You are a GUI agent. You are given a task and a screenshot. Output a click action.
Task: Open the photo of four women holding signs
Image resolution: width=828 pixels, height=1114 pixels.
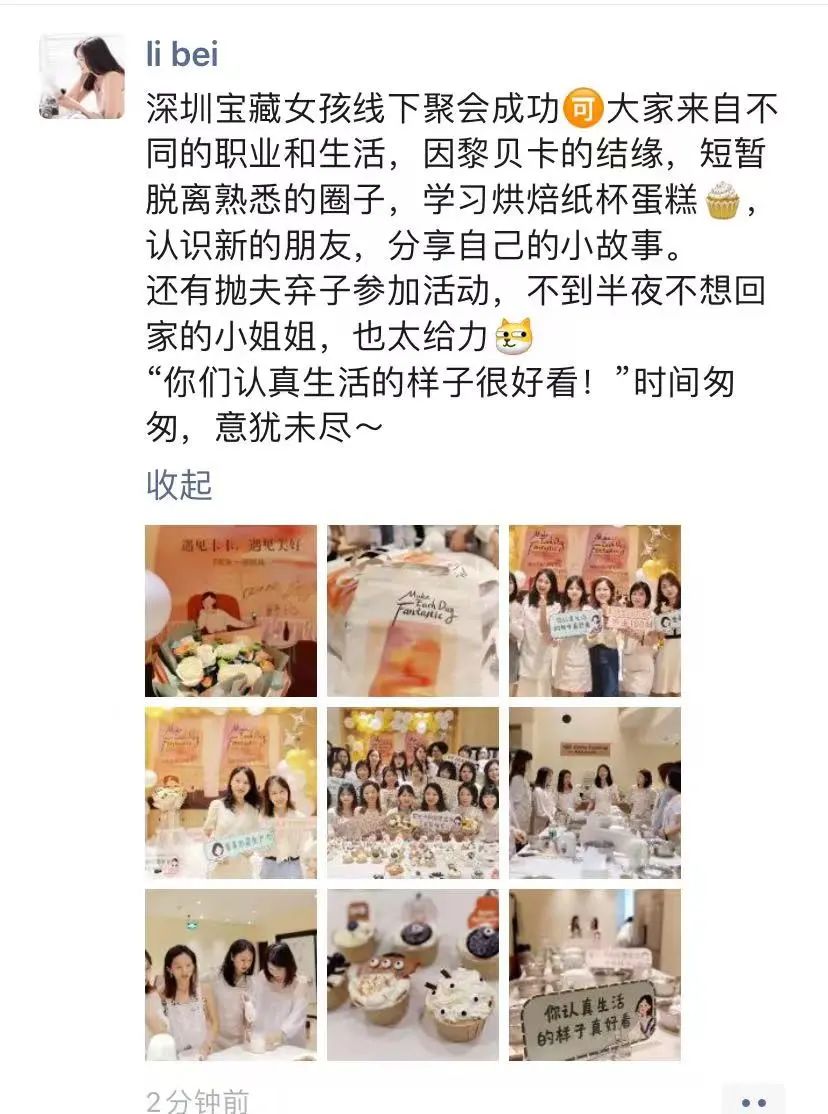click(x=595, y=611)
